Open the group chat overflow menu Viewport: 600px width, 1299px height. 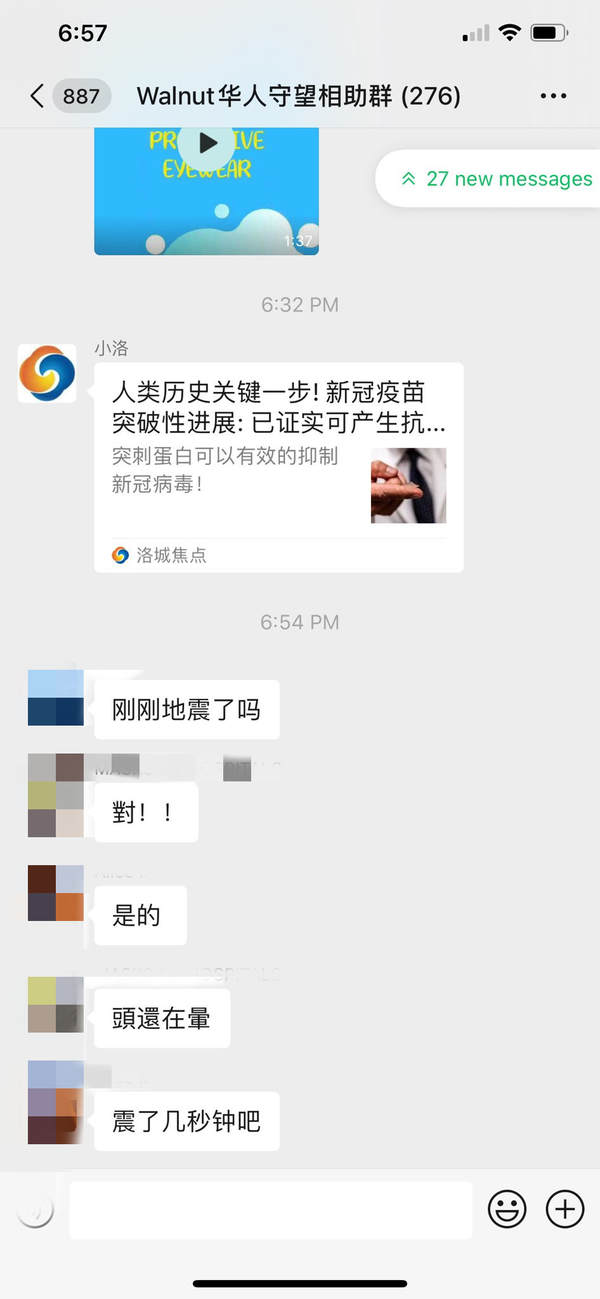553,96
